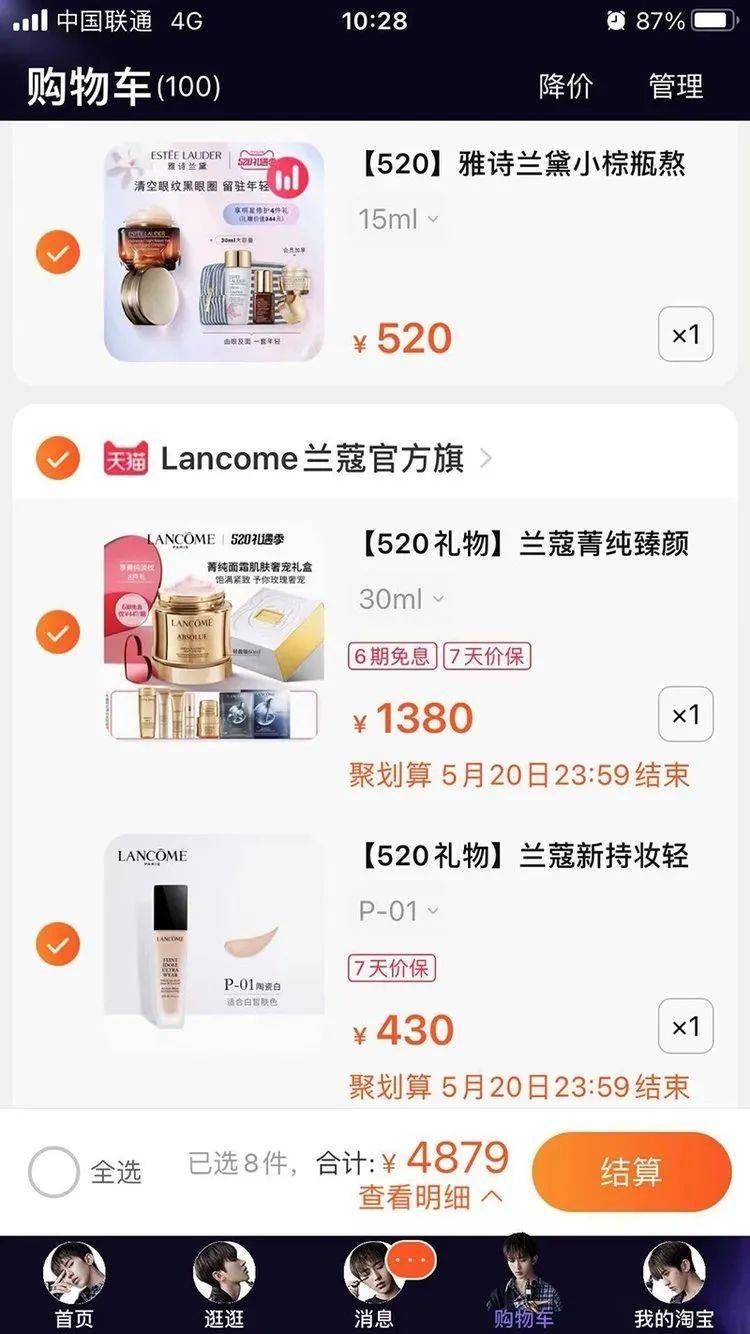Viewport: 750px width, 1334px height.
Task: Open the 逛逛 tab at the bottom
Action: point(225,1290)
